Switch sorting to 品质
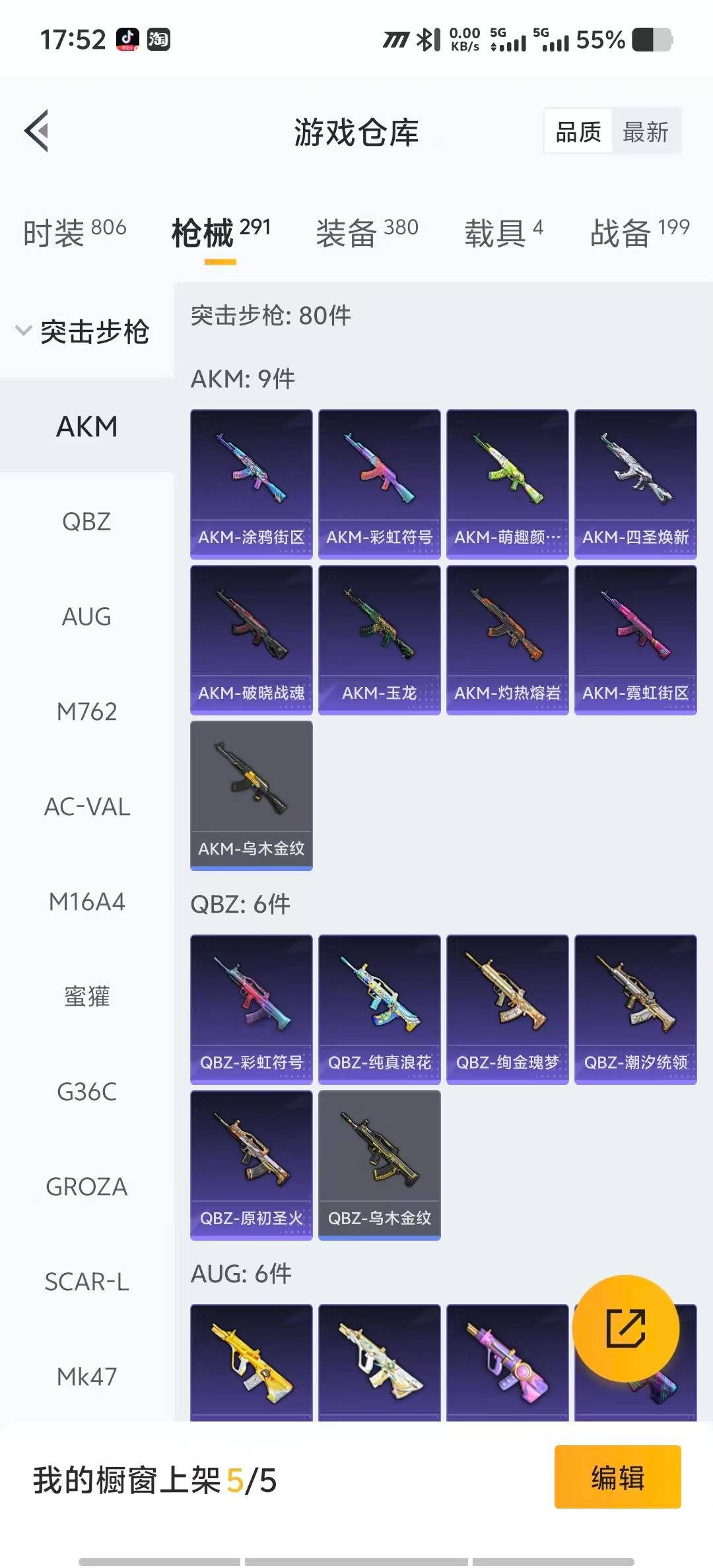This screenshot has height=1568, width=713. 576,131
